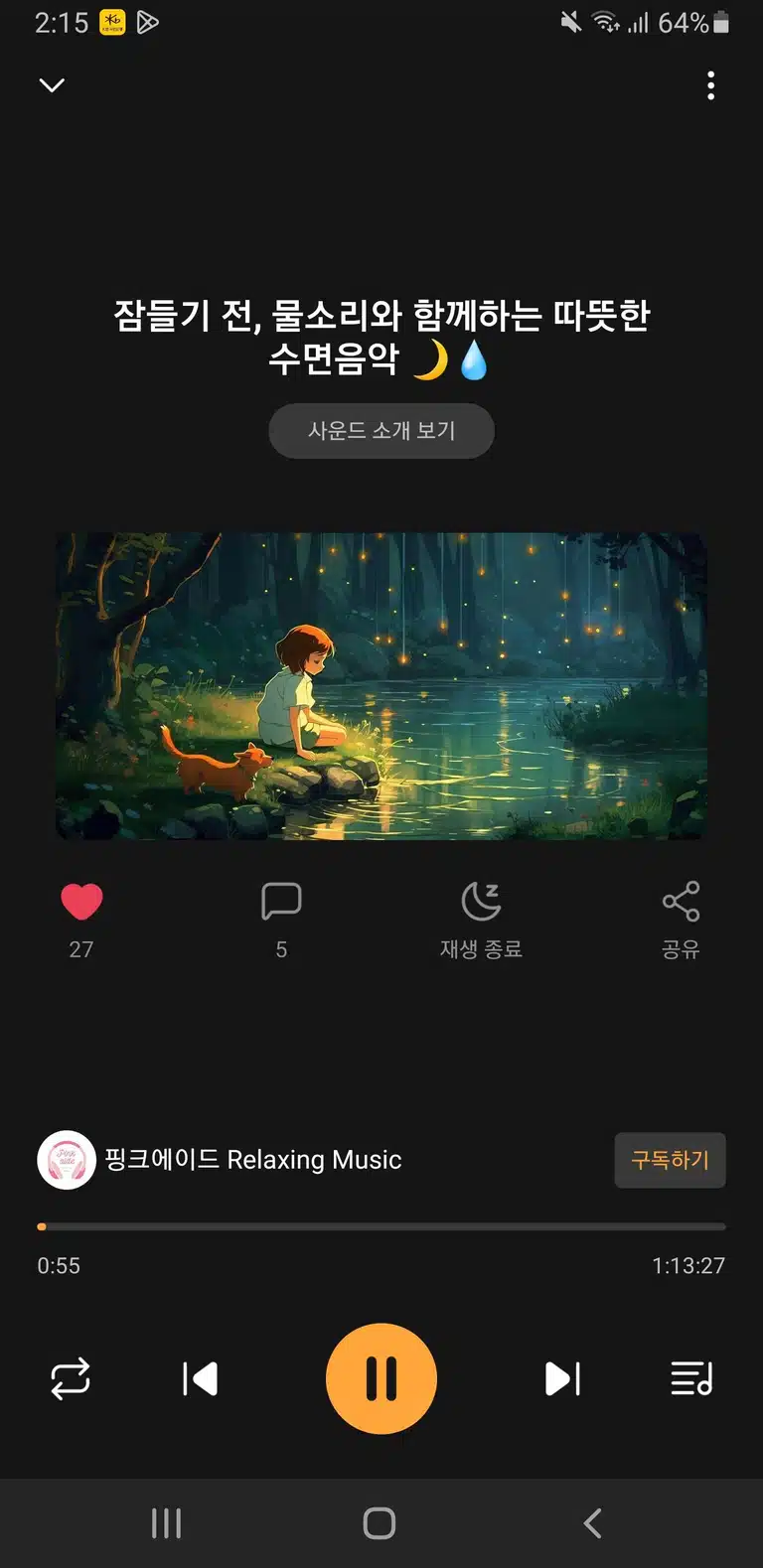Open the three-dot overflow menu
The height and width of the screenshot is (1568, 763).
(x=710, y=85)
